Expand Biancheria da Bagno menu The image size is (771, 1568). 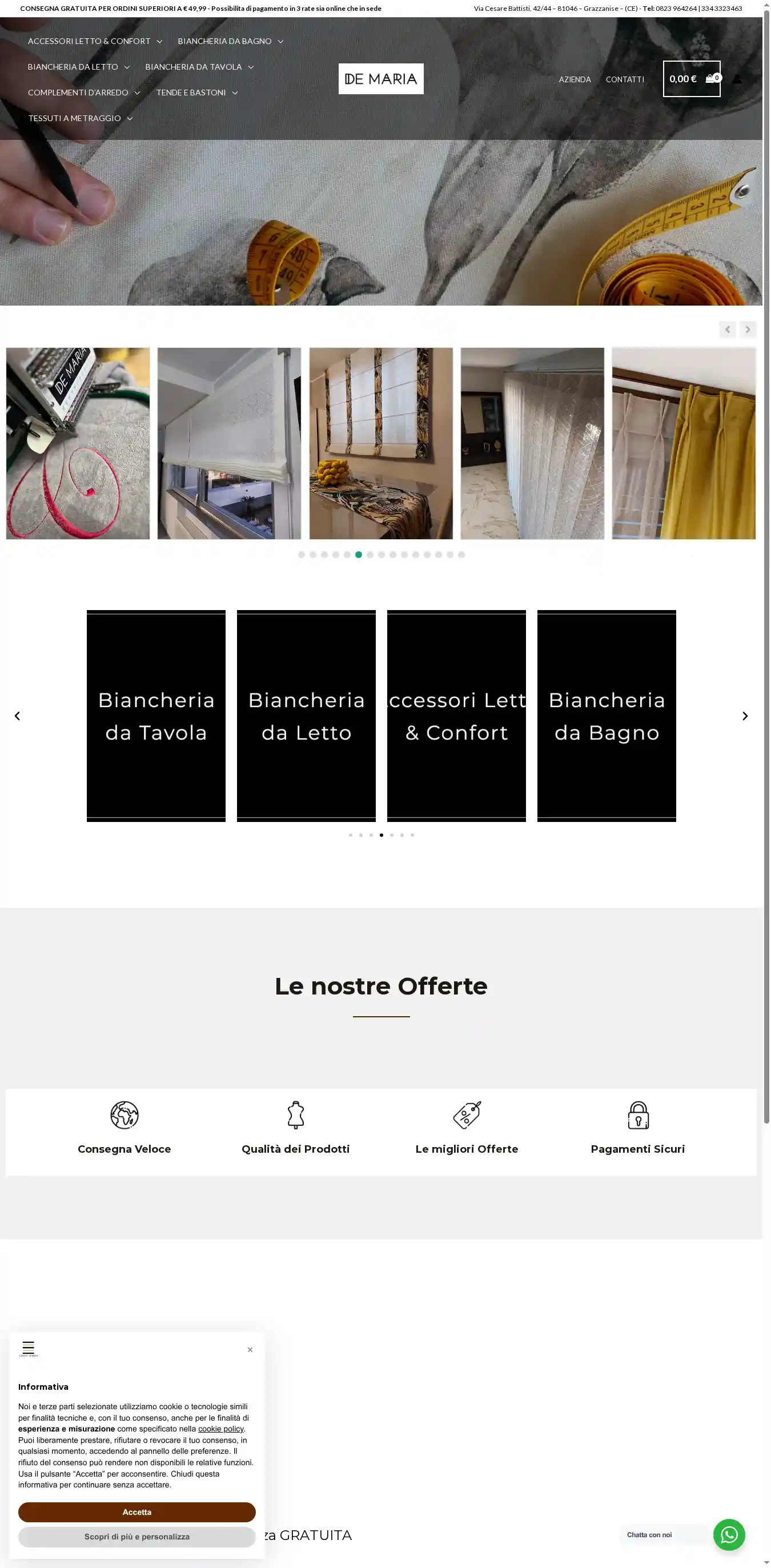tap(230, 41)
